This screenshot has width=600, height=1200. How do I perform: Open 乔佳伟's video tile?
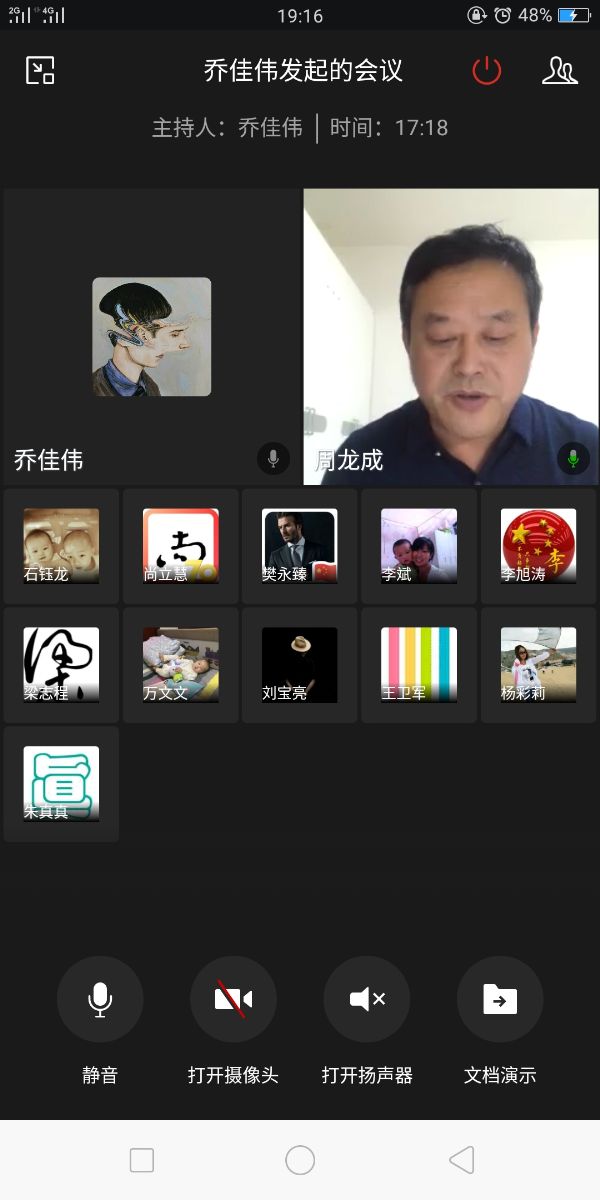coord(152,337)
